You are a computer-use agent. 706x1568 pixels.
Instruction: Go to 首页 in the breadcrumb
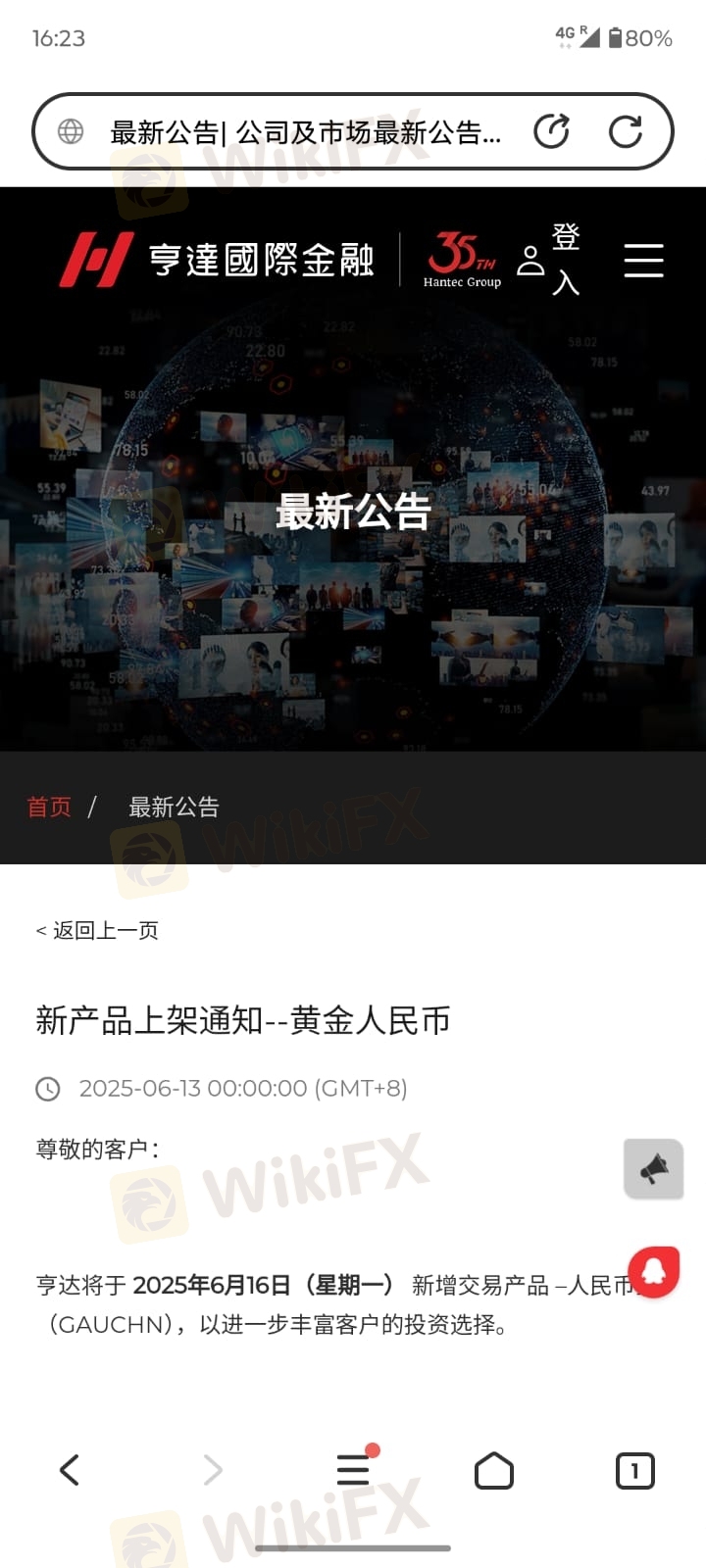pyautogui.click(x=49, y=807)
